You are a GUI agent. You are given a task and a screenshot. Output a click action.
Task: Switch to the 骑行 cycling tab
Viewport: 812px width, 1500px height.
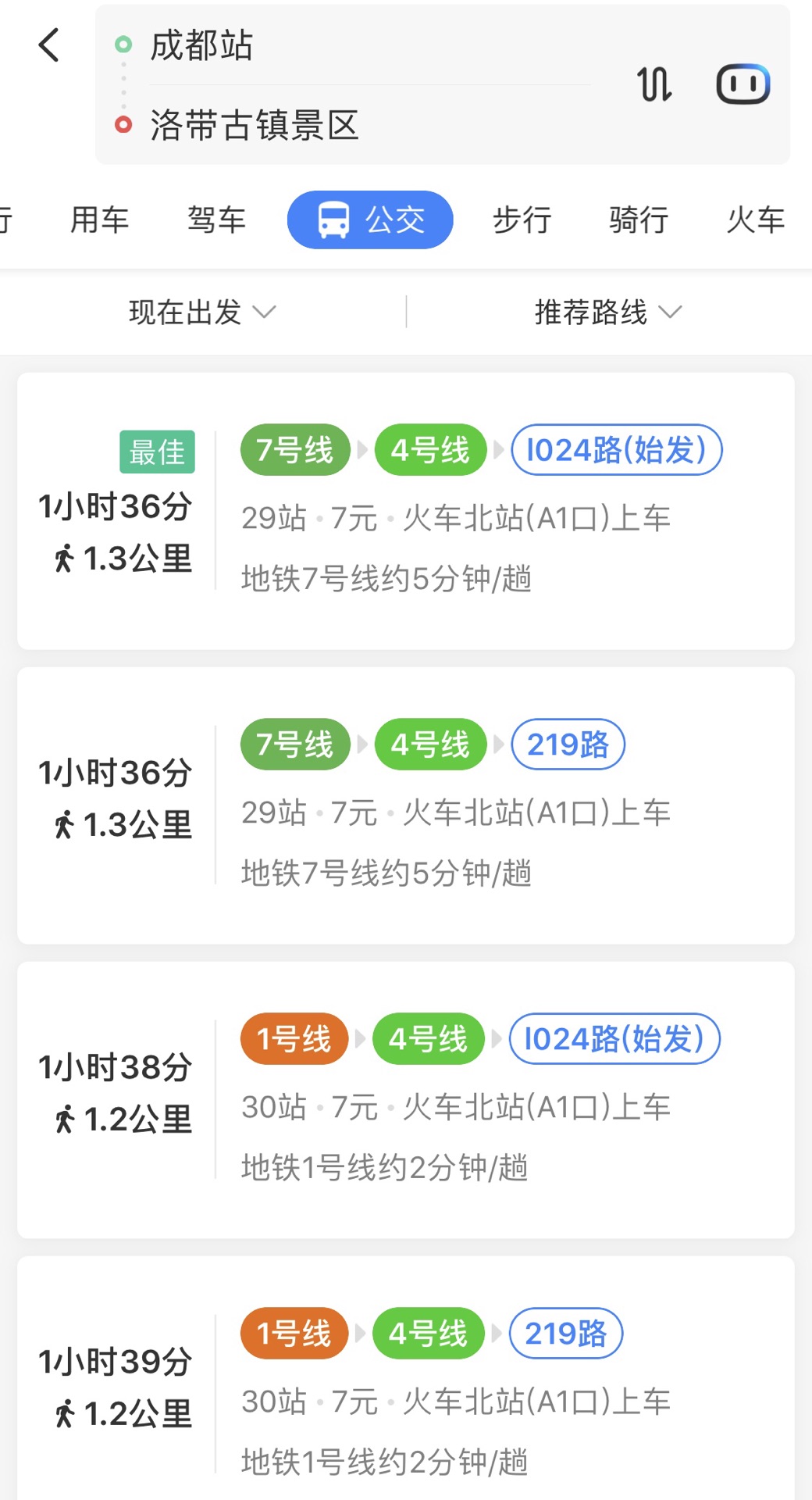(639, 220)
